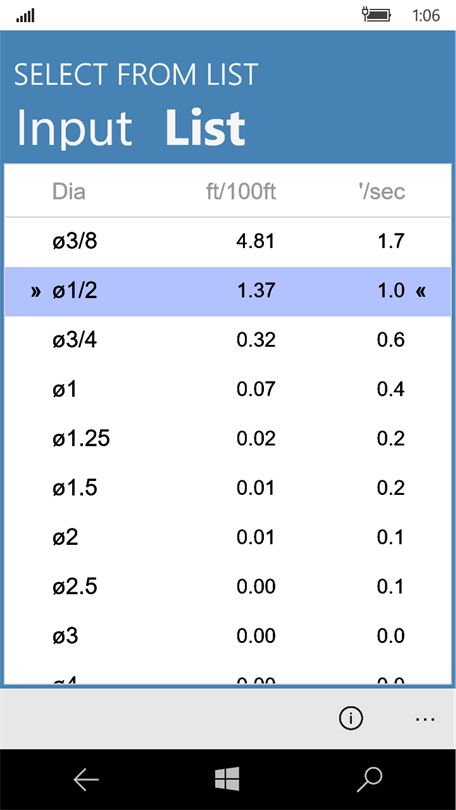Select the ø2 diameter row
This screenshot has width=456, height=810.
pos(228,538)
